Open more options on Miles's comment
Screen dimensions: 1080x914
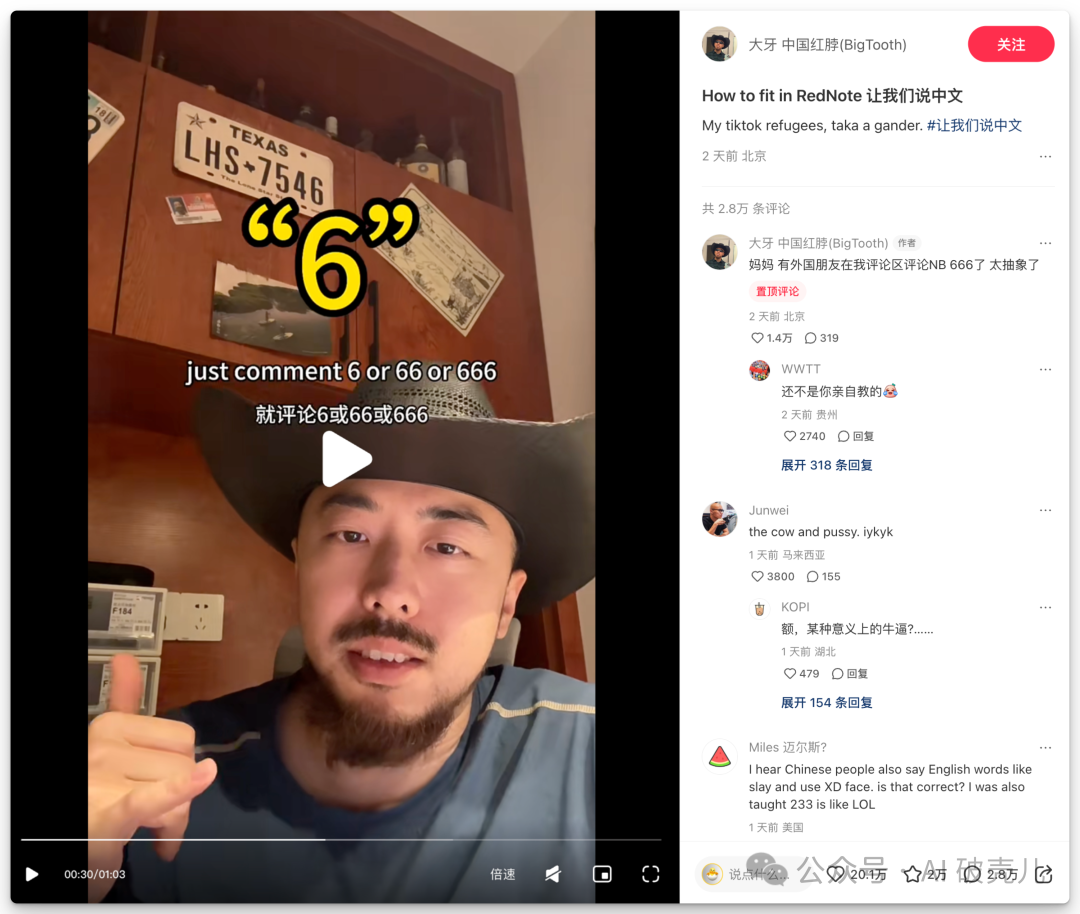point(1045,748)
